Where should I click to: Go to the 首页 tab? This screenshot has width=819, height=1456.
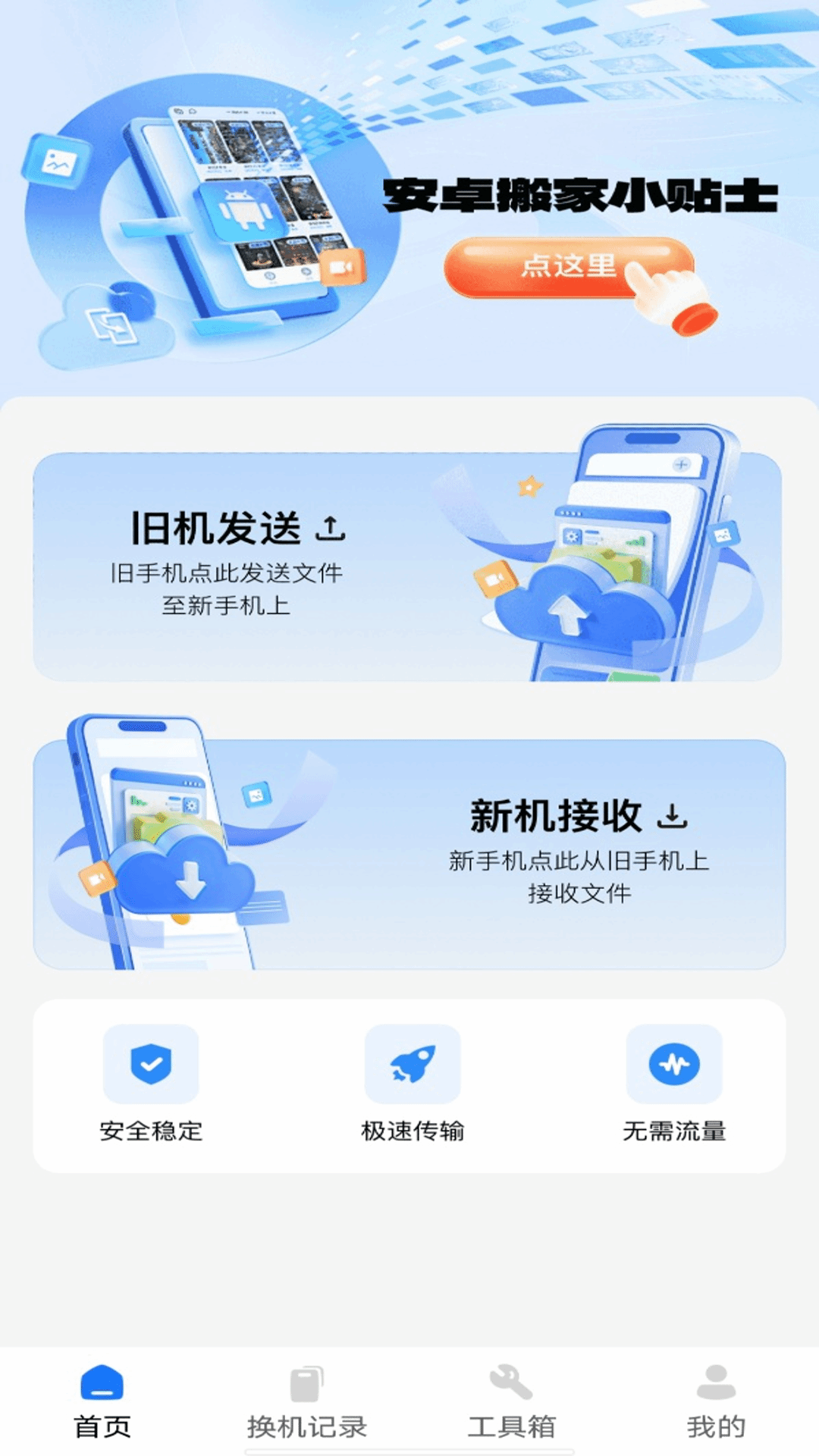pos(102,1403)
